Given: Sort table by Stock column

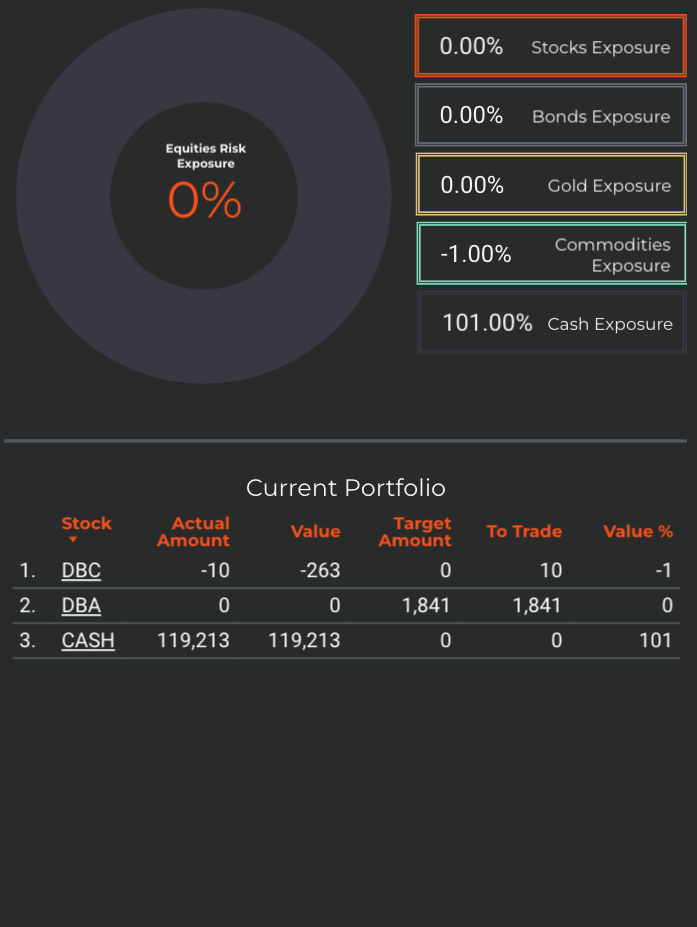Looking at the screenshot, I should [86, 523].
